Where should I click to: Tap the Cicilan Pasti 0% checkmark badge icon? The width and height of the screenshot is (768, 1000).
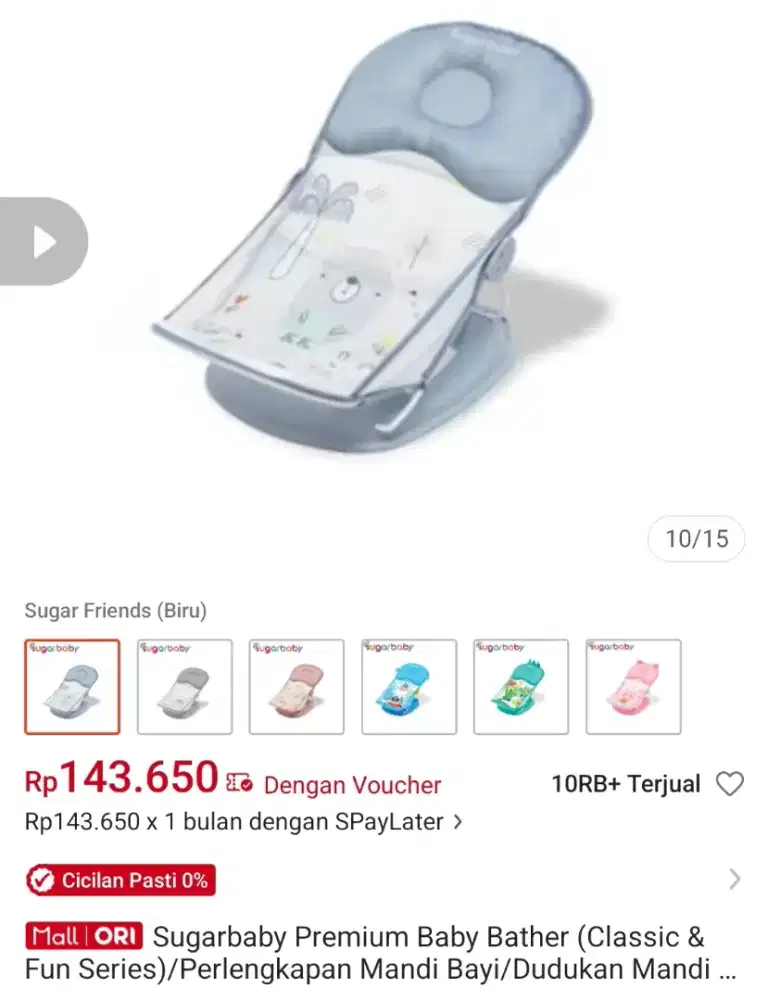click(40, 880)
